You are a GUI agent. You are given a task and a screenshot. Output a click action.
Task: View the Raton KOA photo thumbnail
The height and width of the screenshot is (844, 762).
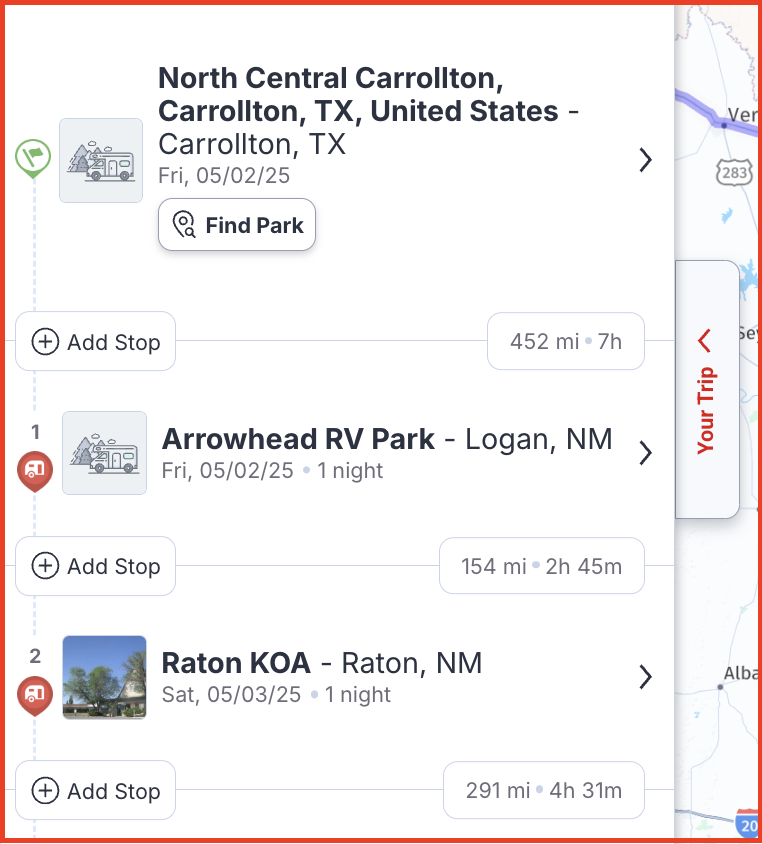104,677
